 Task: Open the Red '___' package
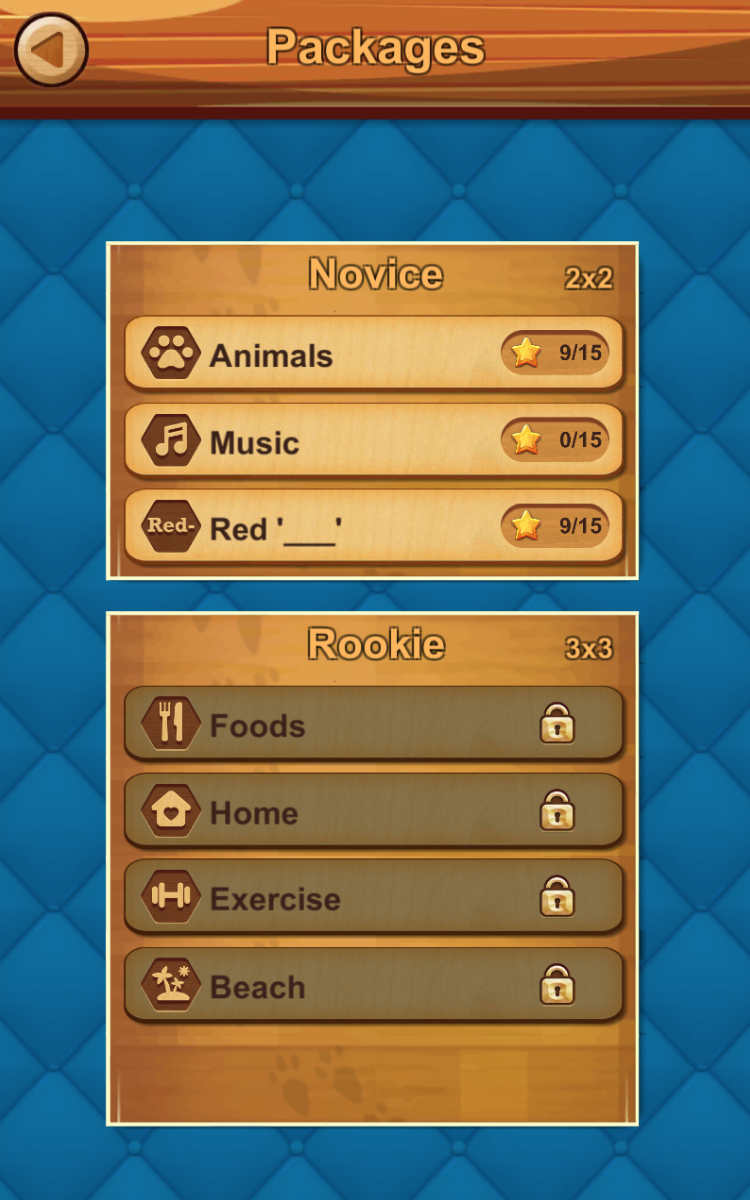point(374,527)
